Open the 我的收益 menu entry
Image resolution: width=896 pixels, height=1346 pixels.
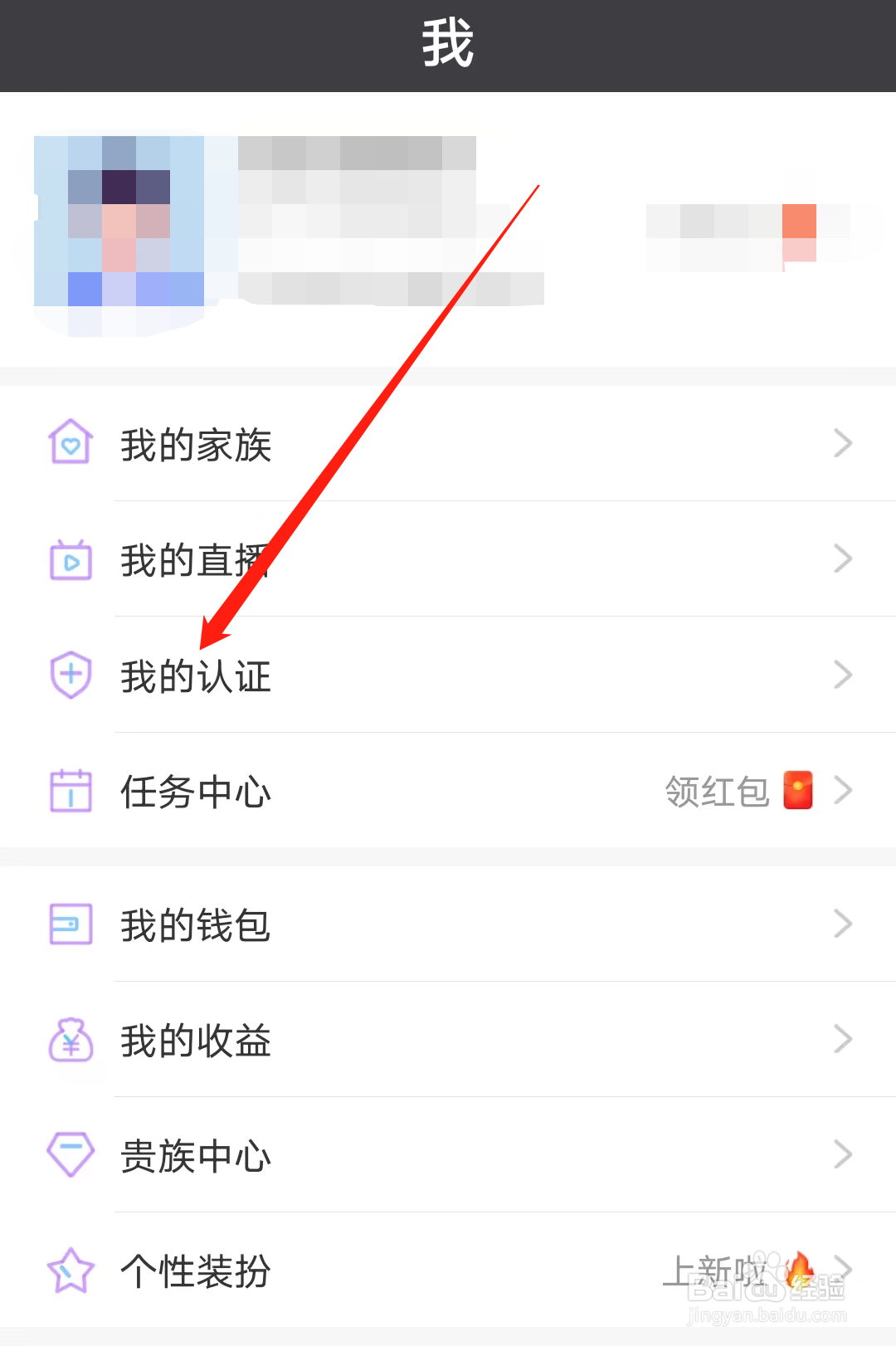196,1041
